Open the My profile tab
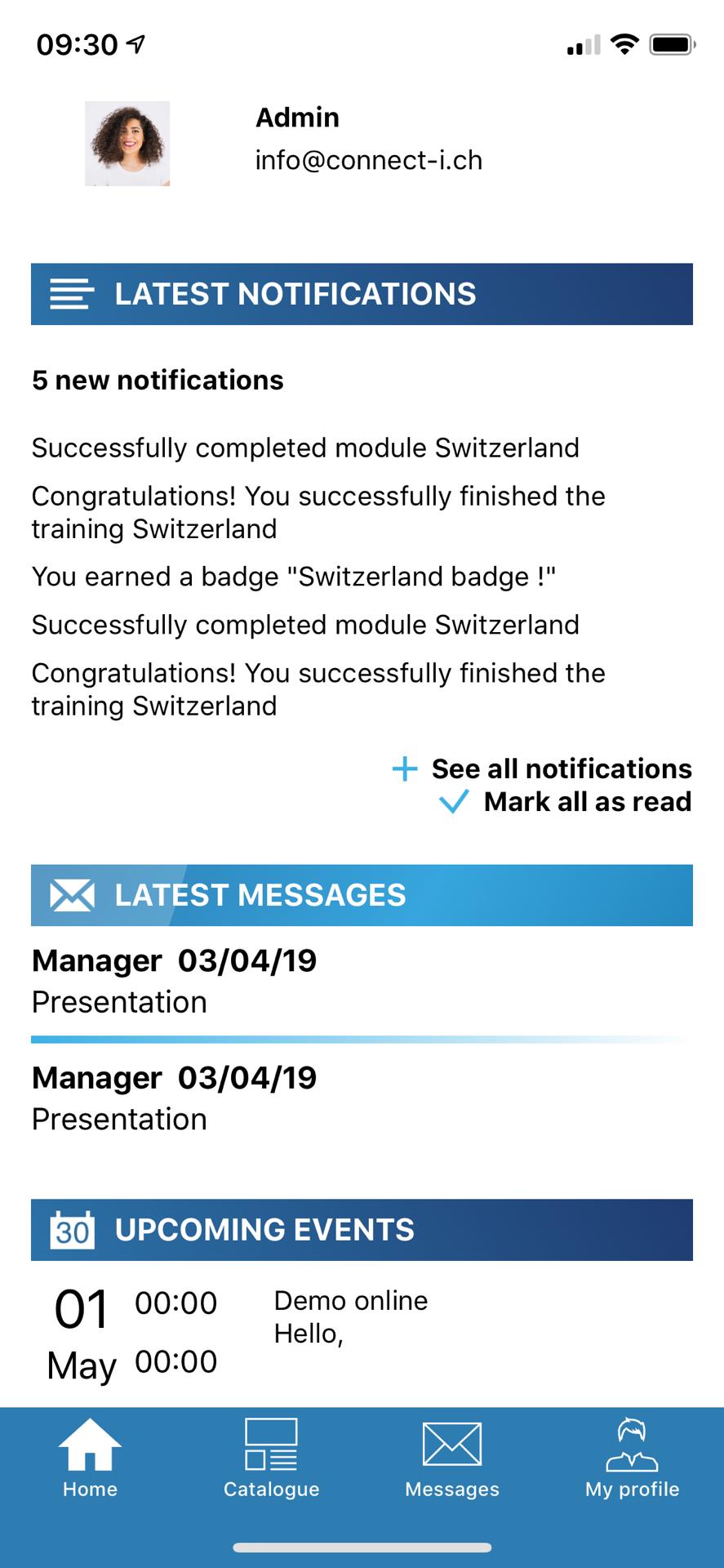The image size is (724, 1568). [632, 1459]
